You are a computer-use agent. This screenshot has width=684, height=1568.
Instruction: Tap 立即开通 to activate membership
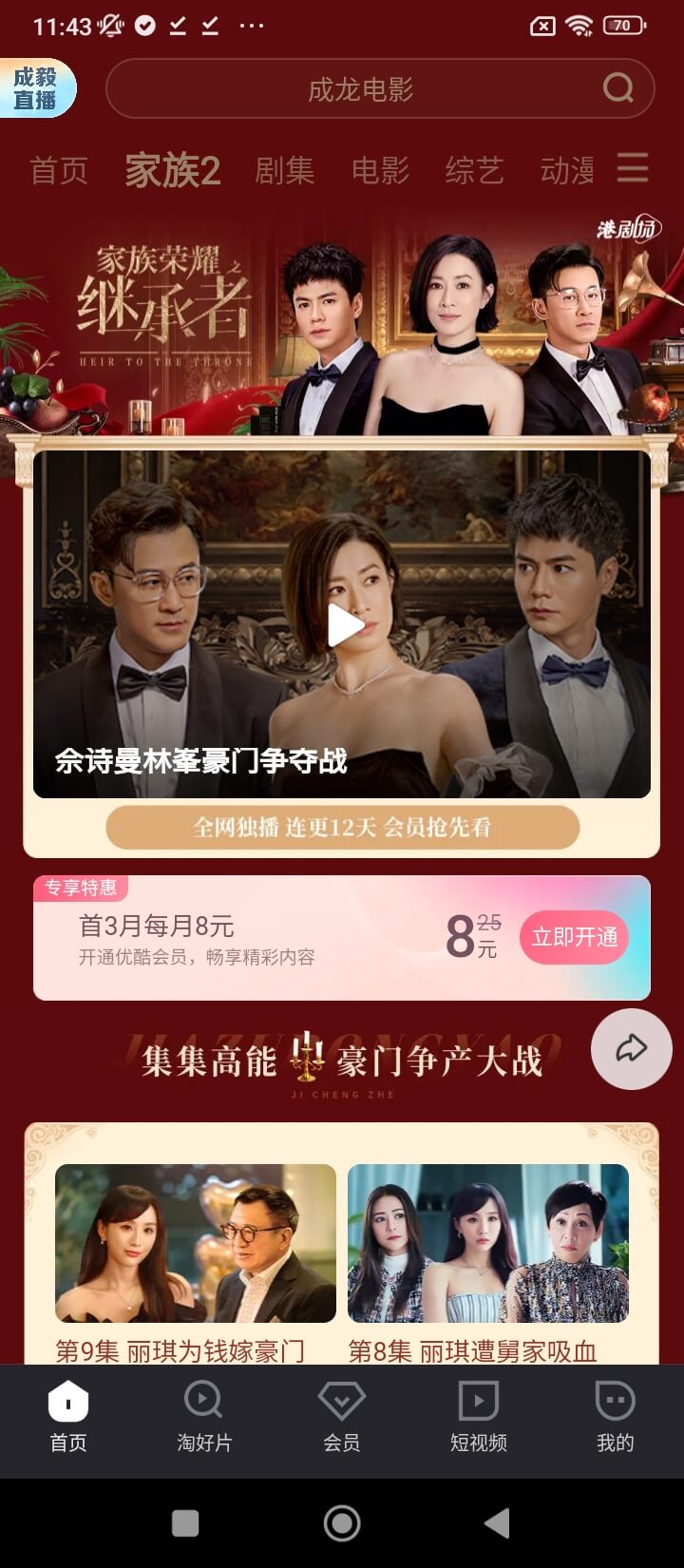[x=575, y=937]
